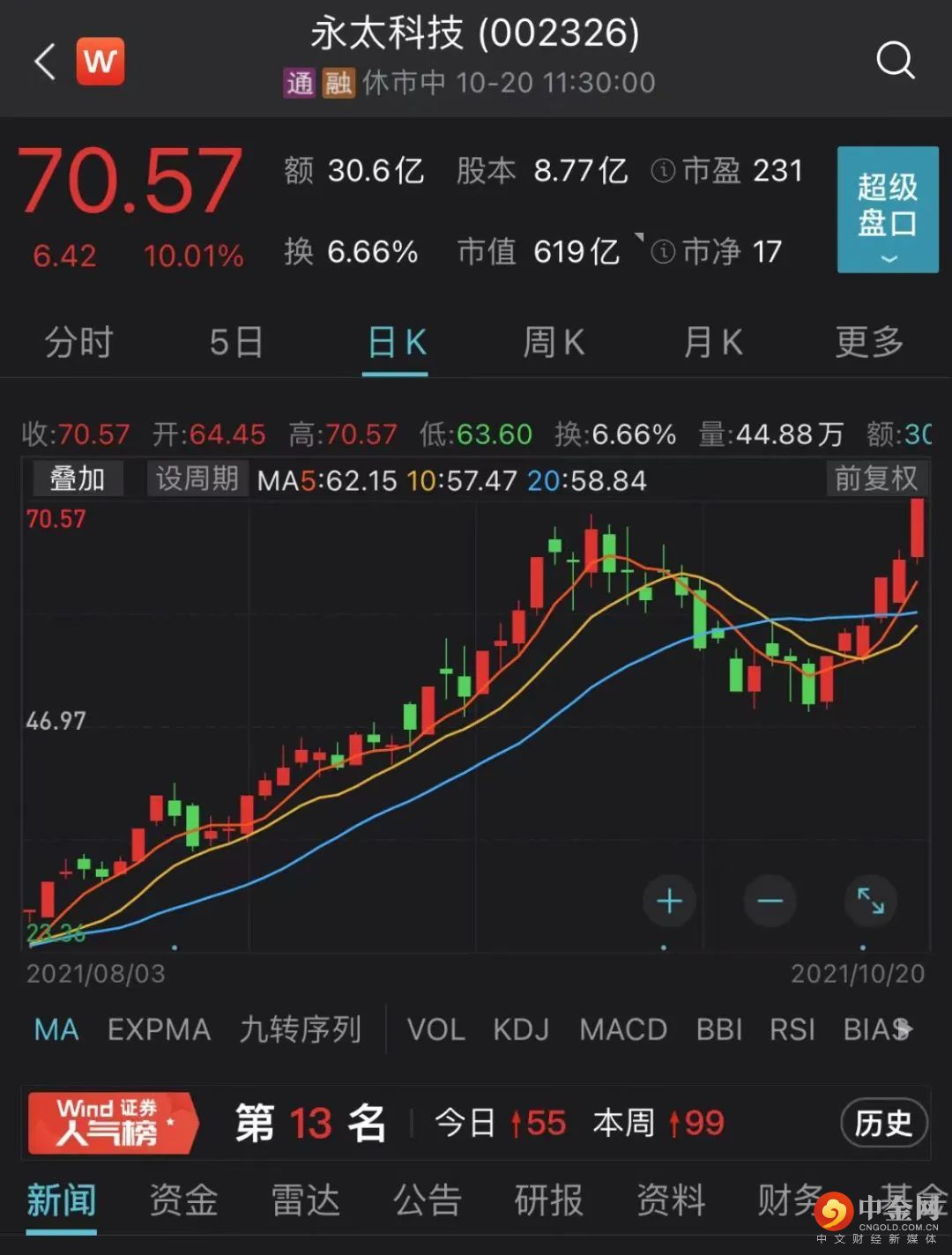Viewport: 952px width, 1255px height.
Task: Select the 5日 chart tab
Action: pos(236,342)
